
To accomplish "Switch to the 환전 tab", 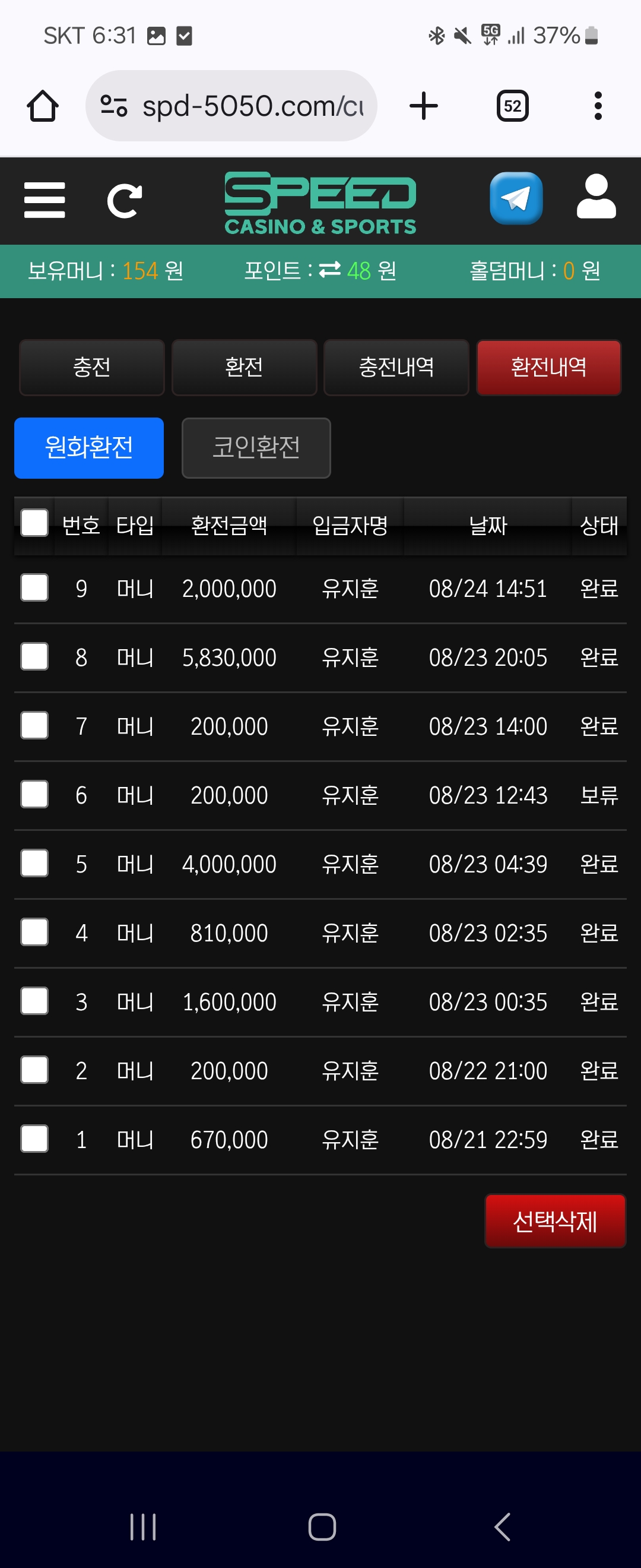I will coord(244,368).
